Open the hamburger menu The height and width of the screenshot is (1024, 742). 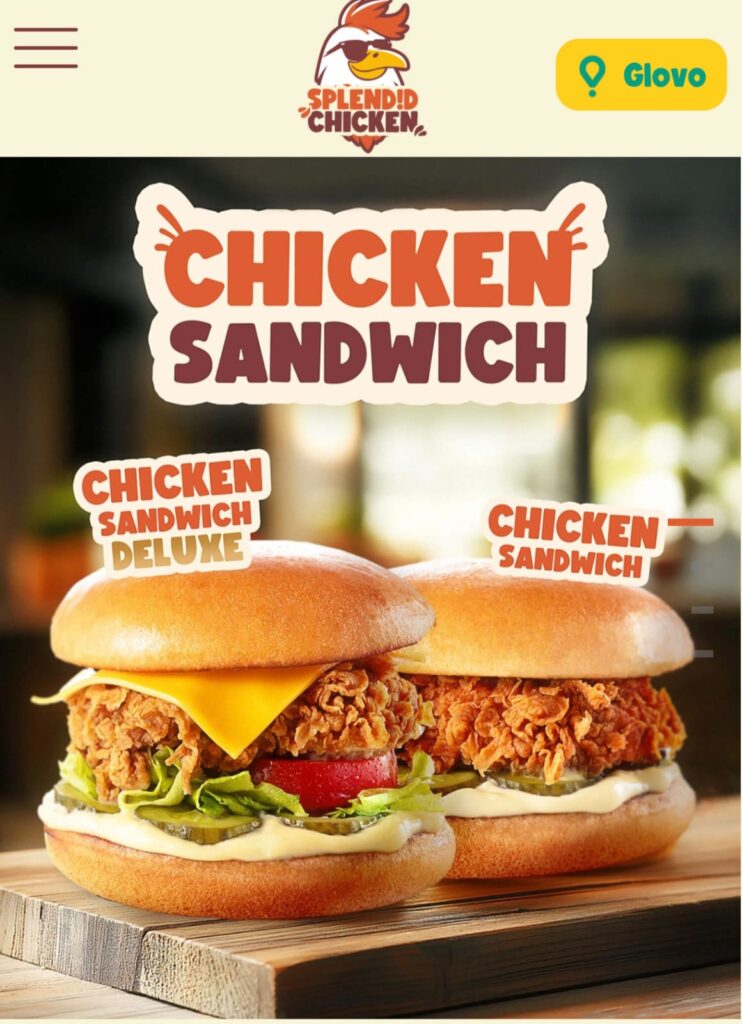point(46,48)
